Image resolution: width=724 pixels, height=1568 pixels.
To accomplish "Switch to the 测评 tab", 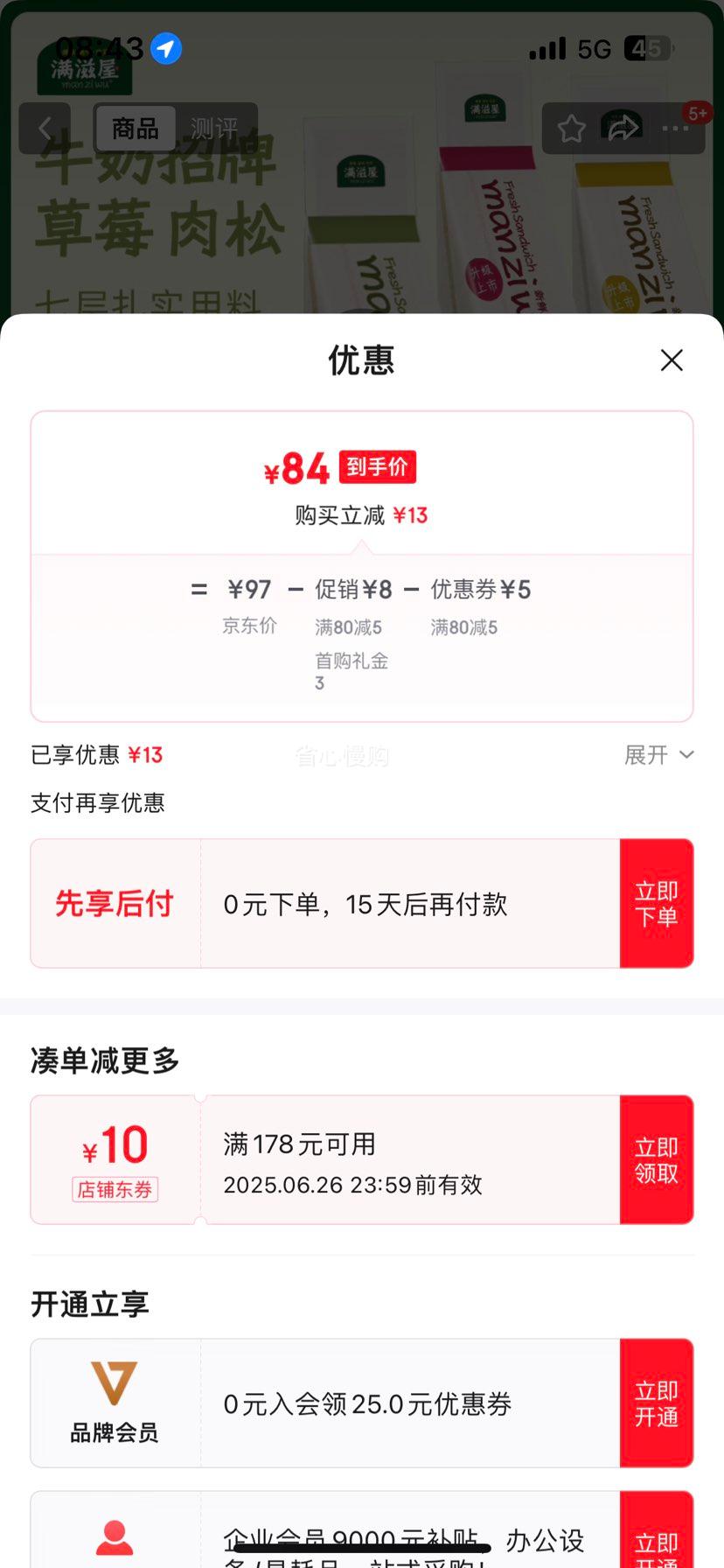I will pyautogui.click(x=214, y=129).
